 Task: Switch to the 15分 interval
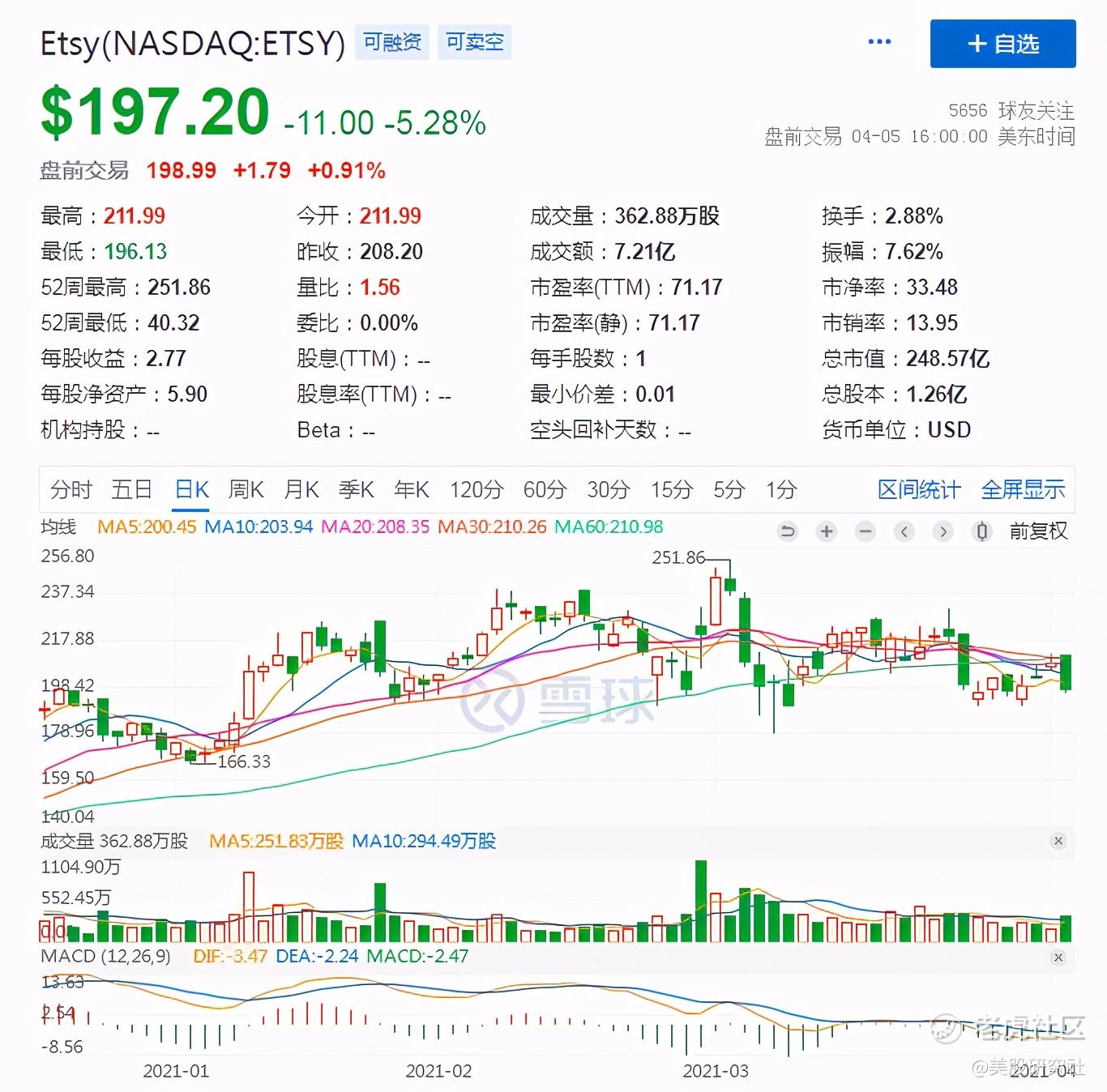(673, 489)
